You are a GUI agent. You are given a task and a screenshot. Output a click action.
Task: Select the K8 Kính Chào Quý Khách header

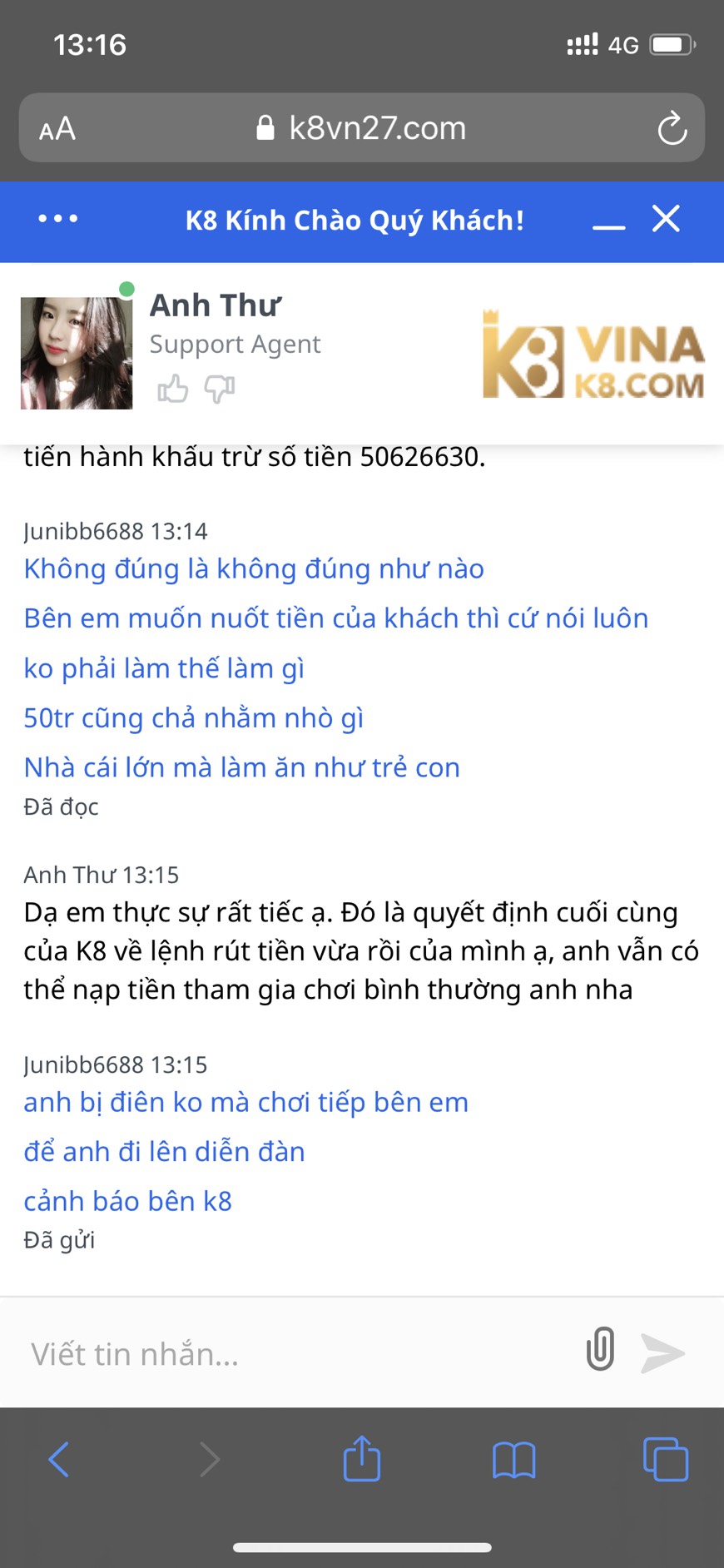tap(355, 220)
